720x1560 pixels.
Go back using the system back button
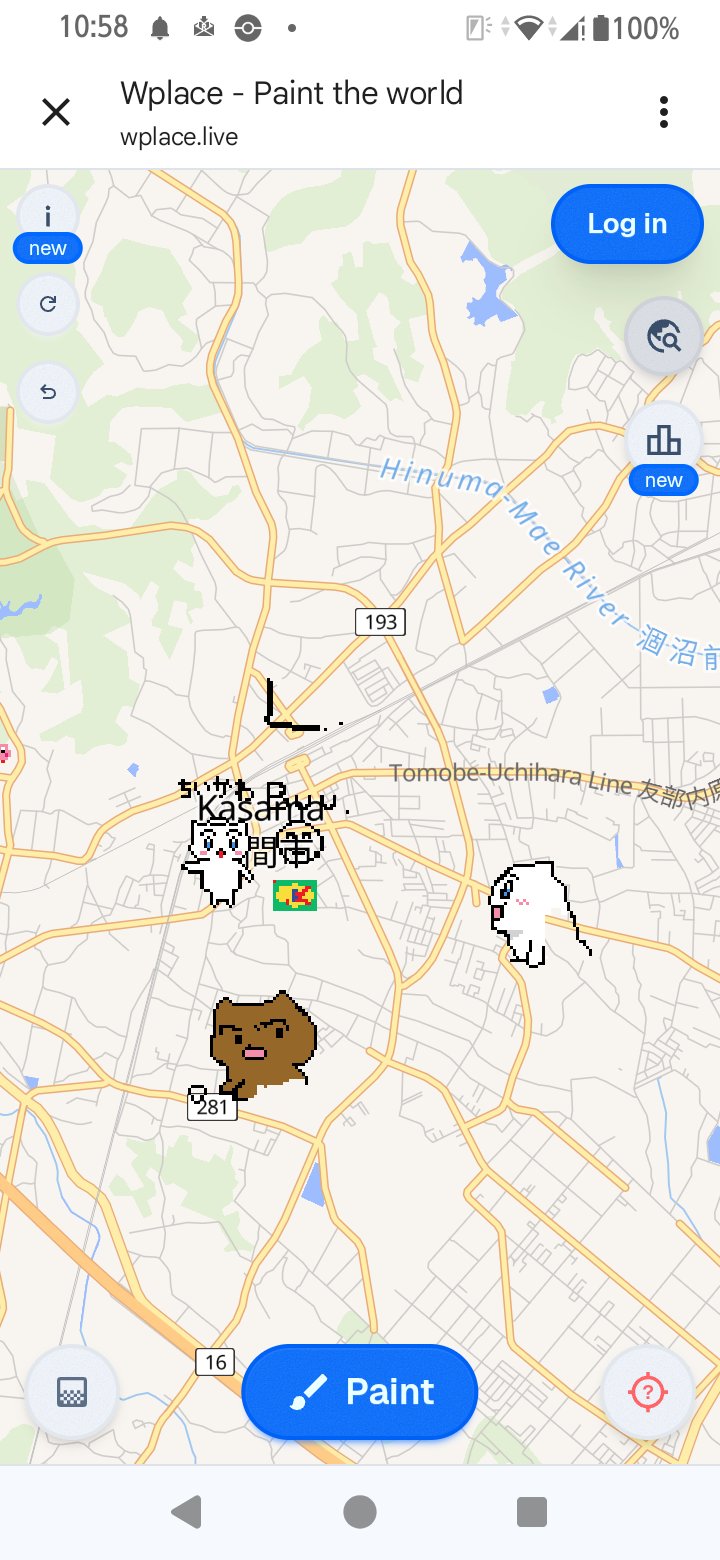(187, 1512)
